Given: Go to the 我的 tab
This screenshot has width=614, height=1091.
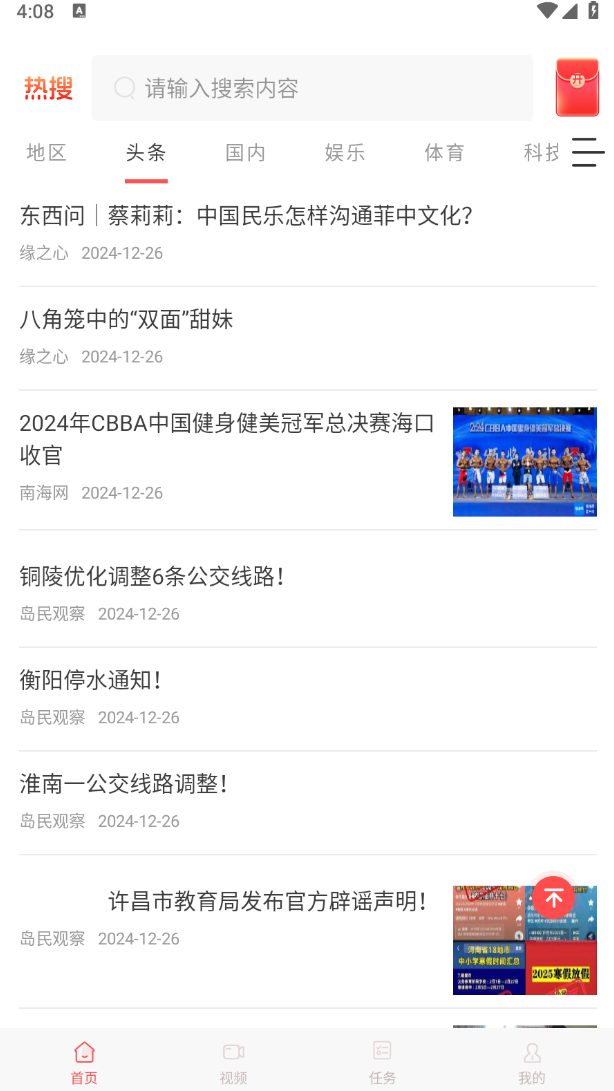Looking at the screenshot, I should tap(532, 1062).
